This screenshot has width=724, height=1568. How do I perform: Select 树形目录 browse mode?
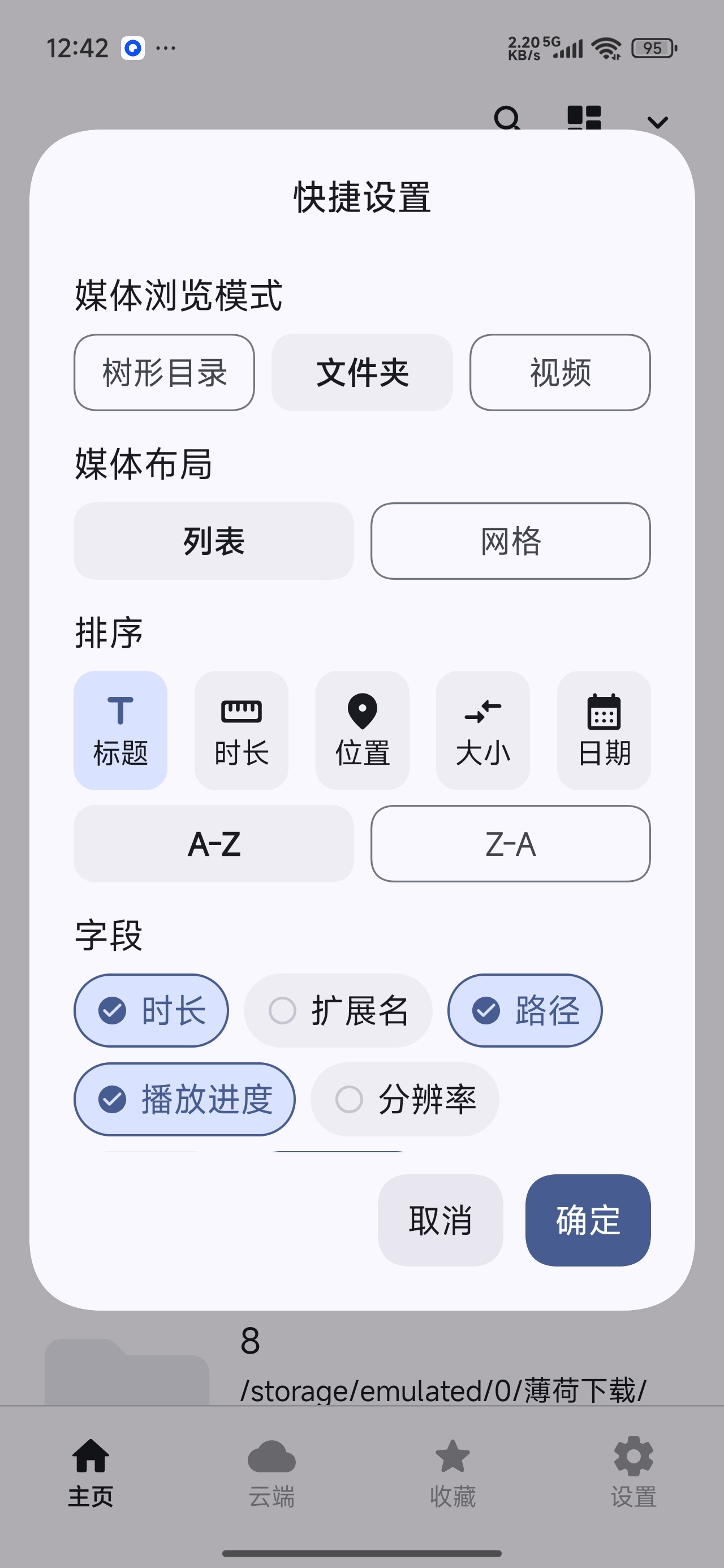point(164,372)
